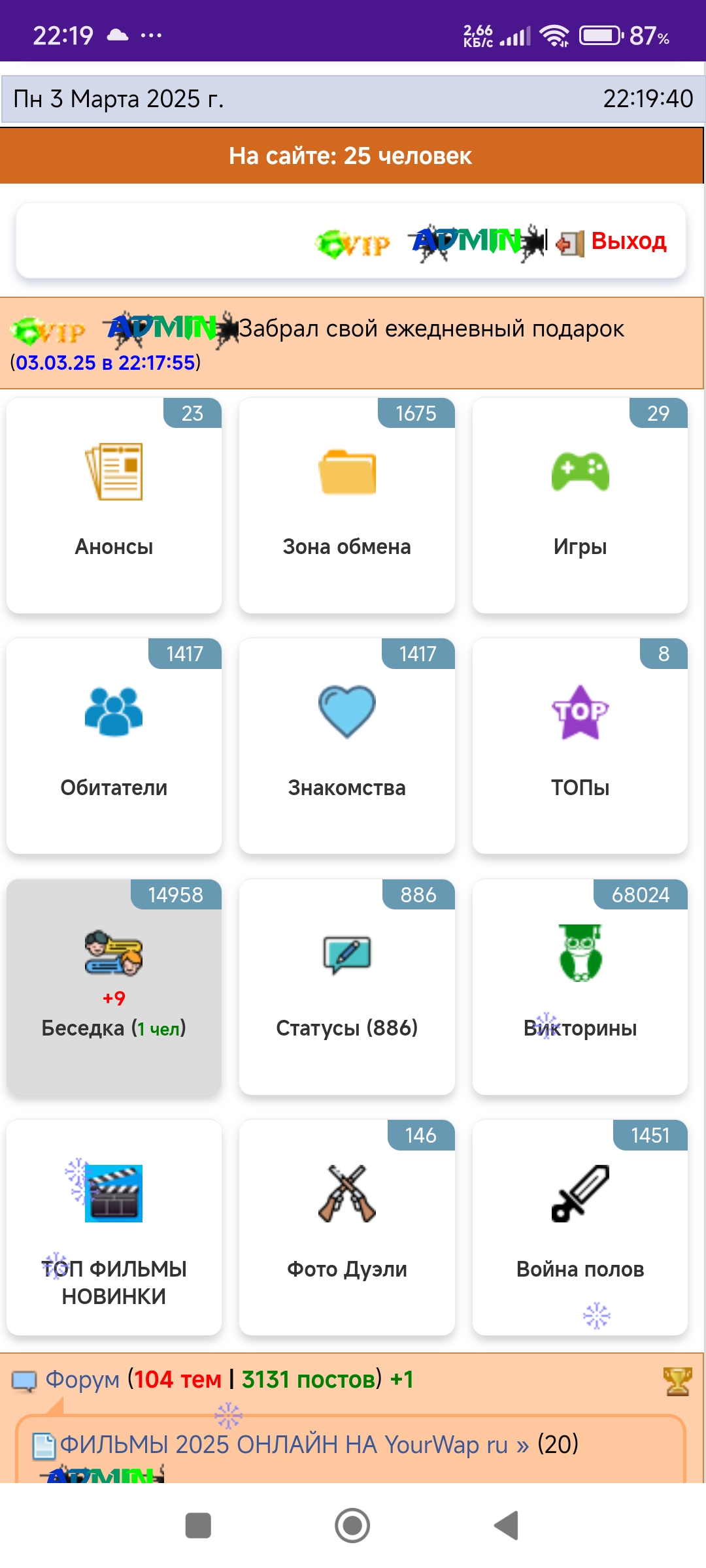Open the Война полов tile
Screen dimensions: 706x1568
580,1227
